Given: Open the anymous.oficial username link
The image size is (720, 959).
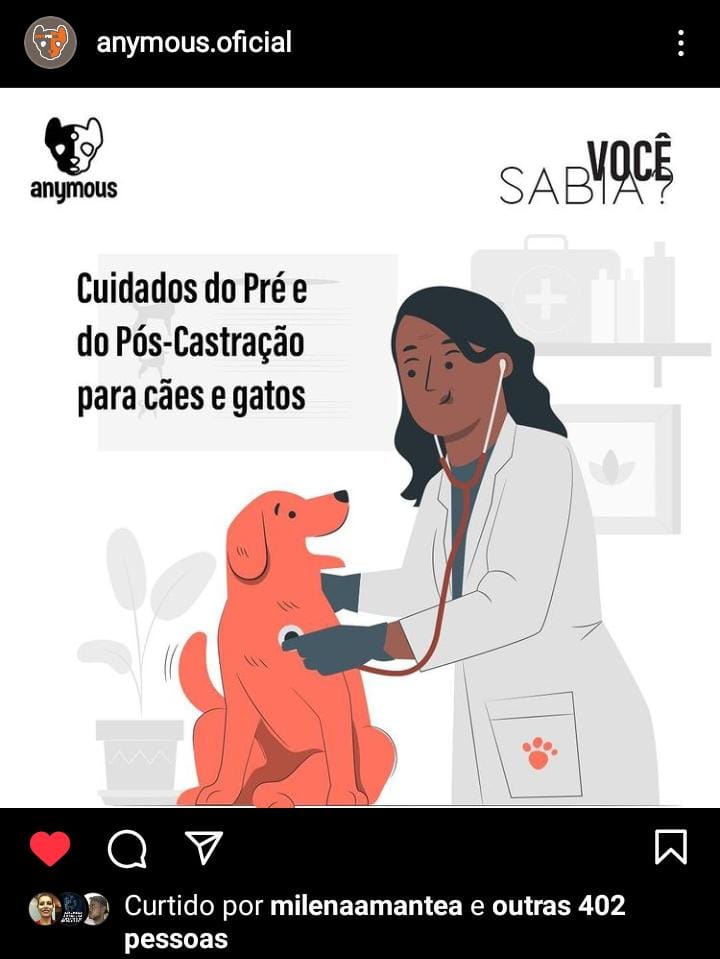Looking at the screenshot, I should pyautogui.click(x=194, y=43).
